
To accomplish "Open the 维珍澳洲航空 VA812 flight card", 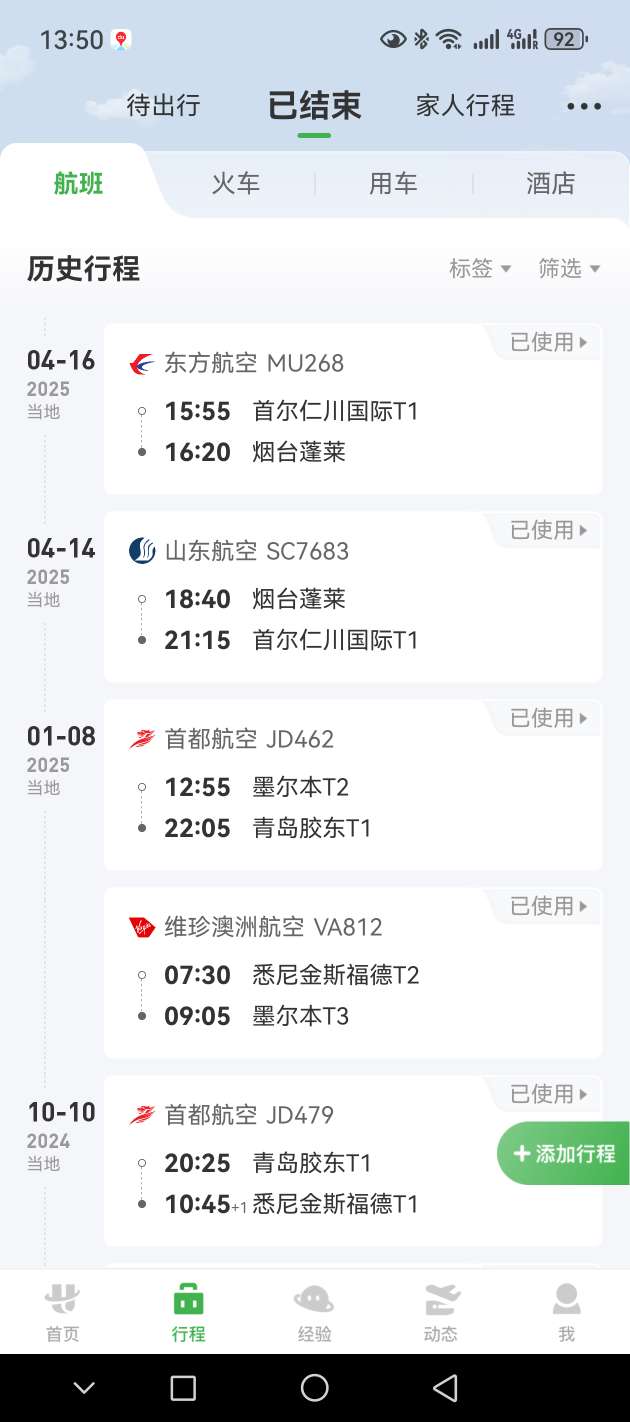I will 353,972.
